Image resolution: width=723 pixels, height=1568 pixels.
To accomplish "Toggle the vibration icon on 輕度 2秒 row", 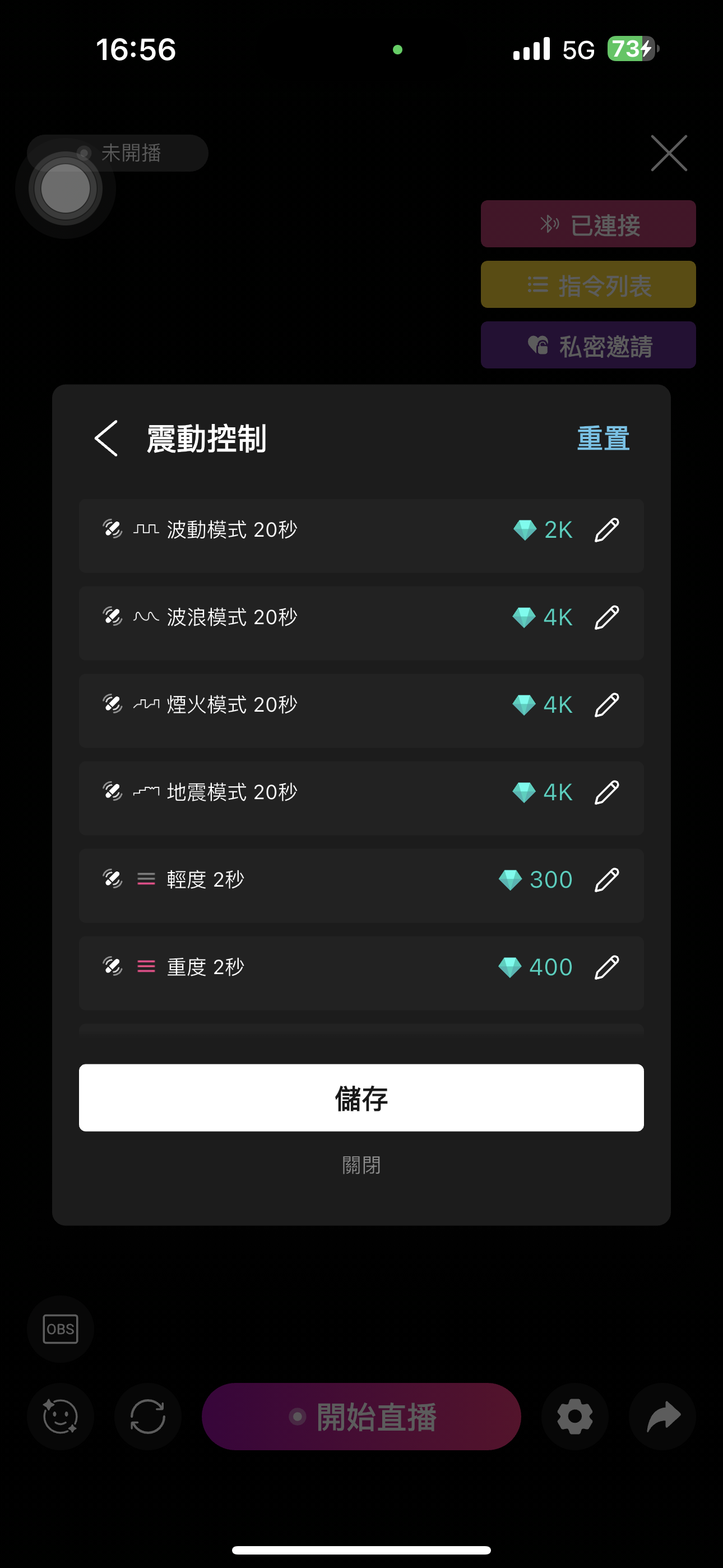I will [x=112, y=879].
